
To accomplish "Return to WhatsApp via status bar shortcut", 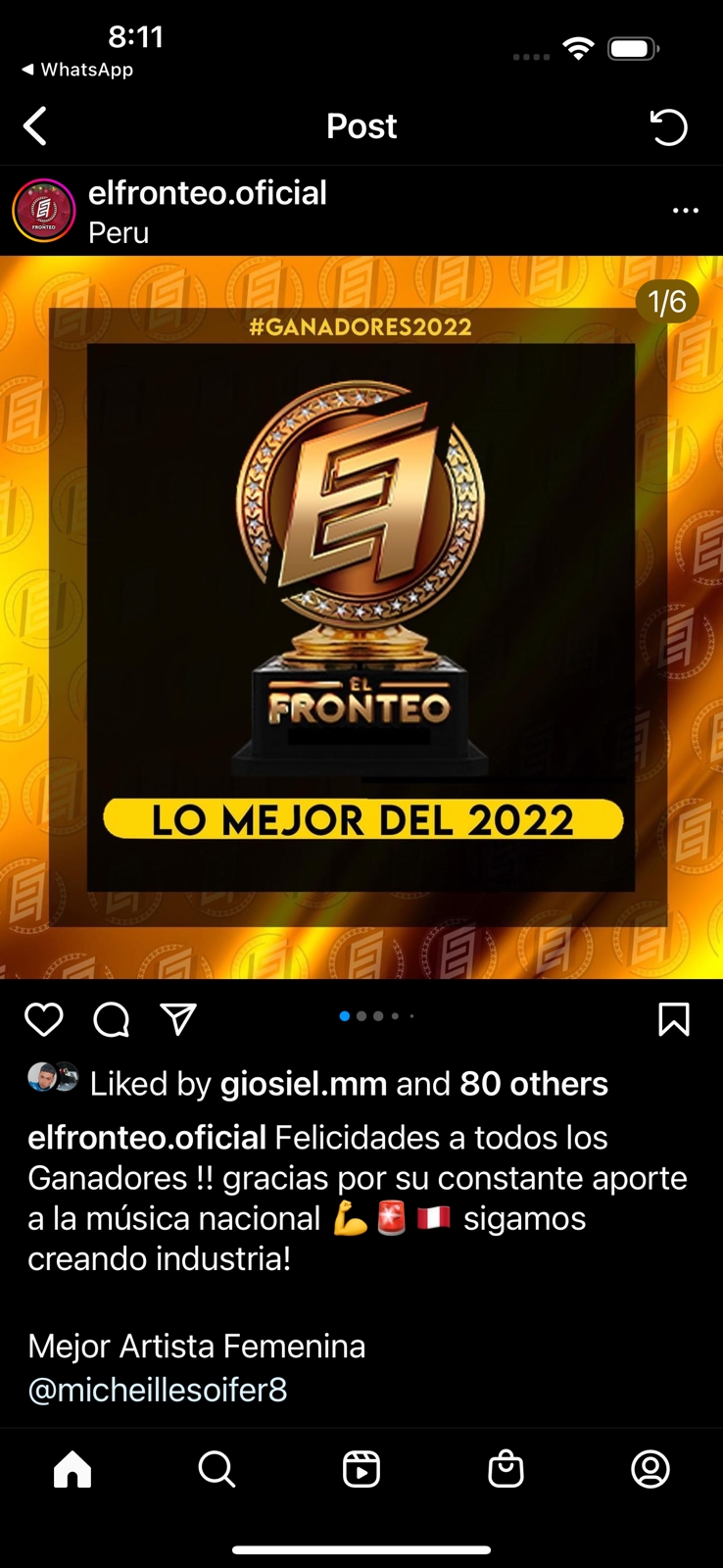I will click(x=76, y=70).
